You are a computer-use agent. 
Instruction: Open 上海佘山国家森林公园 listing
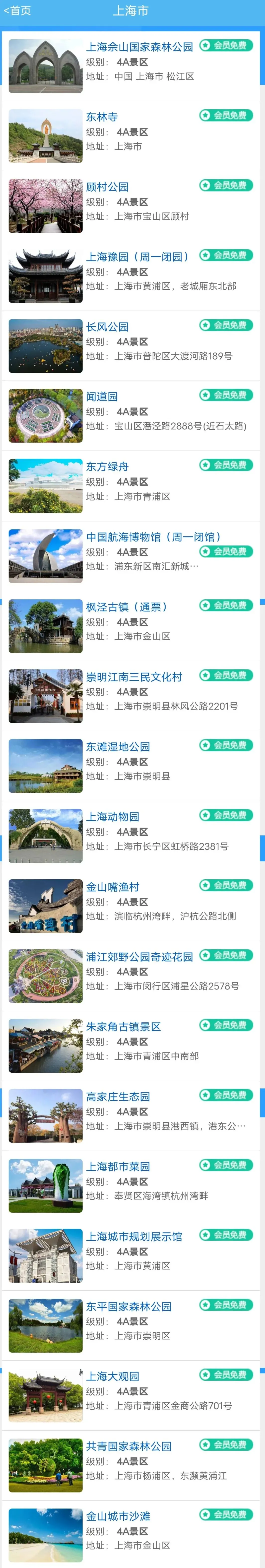139,47
